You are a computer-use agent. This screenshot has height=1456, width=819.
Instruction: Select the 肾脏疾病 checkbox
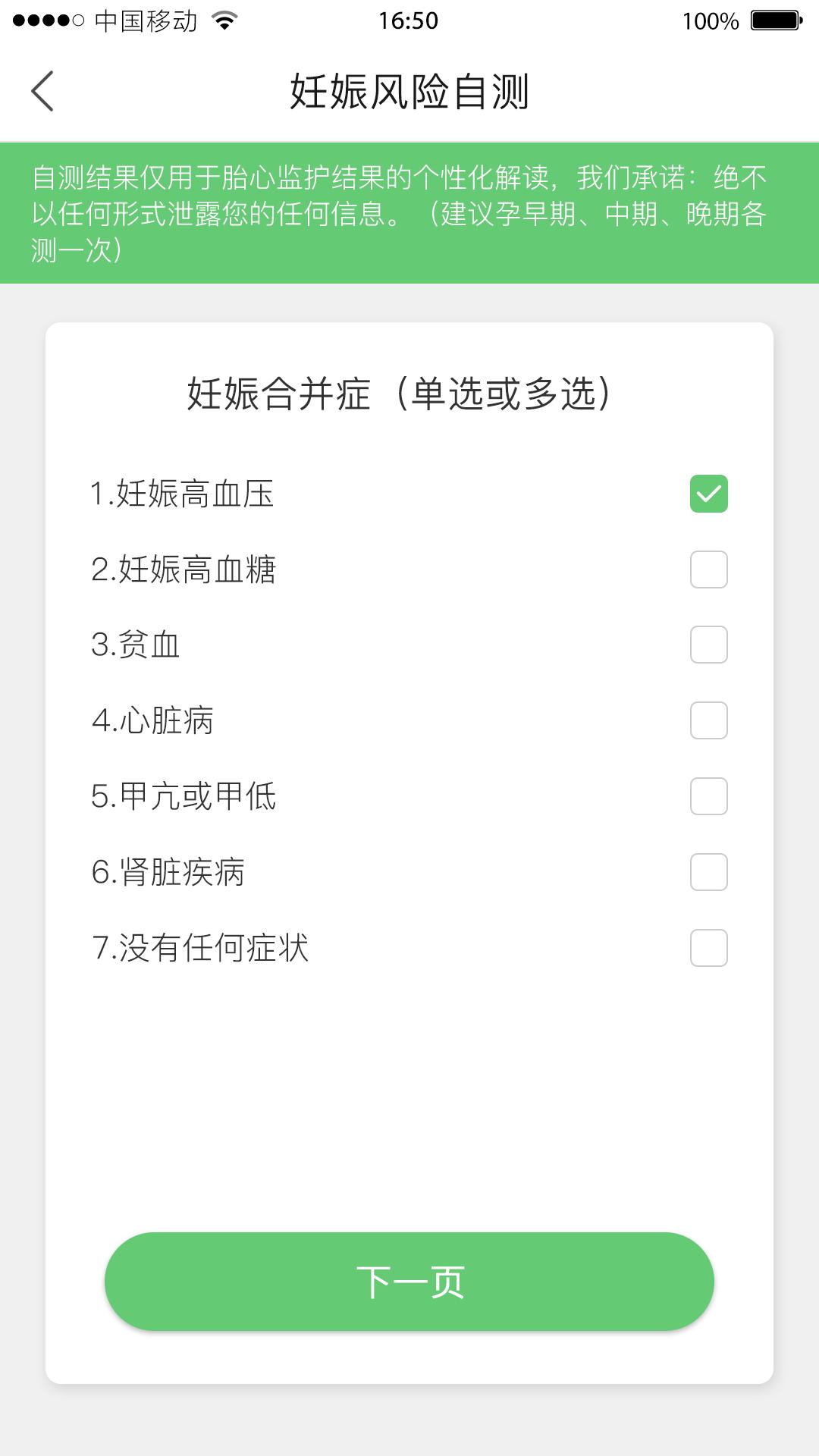(708, 873)
